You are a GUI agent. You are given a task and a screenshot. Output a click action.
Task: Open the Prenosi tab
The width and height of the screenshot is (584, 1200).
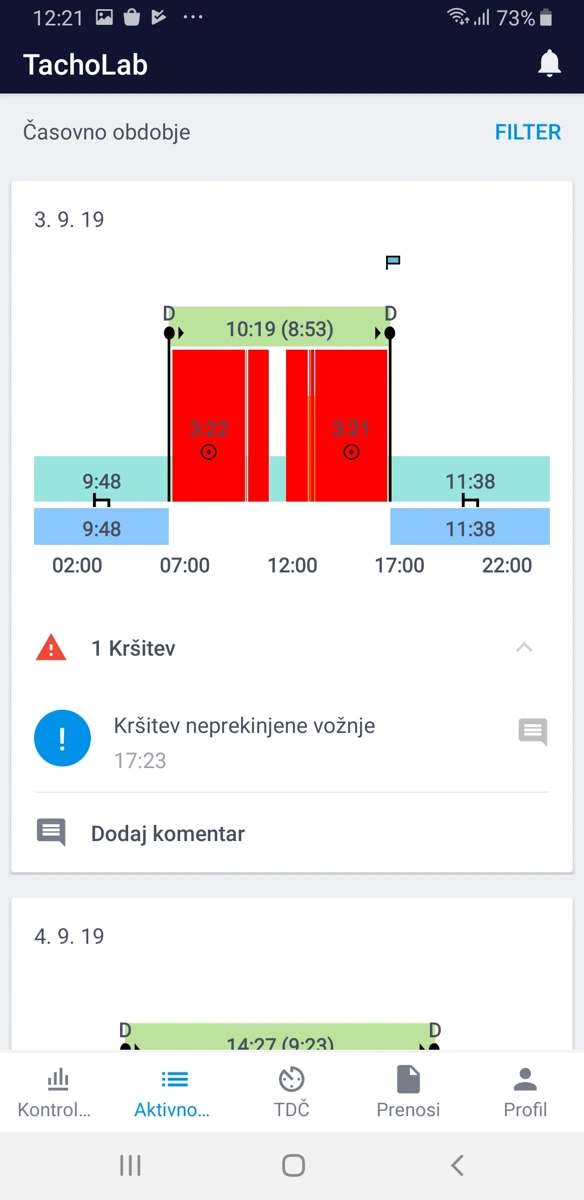coord(408,1092)
